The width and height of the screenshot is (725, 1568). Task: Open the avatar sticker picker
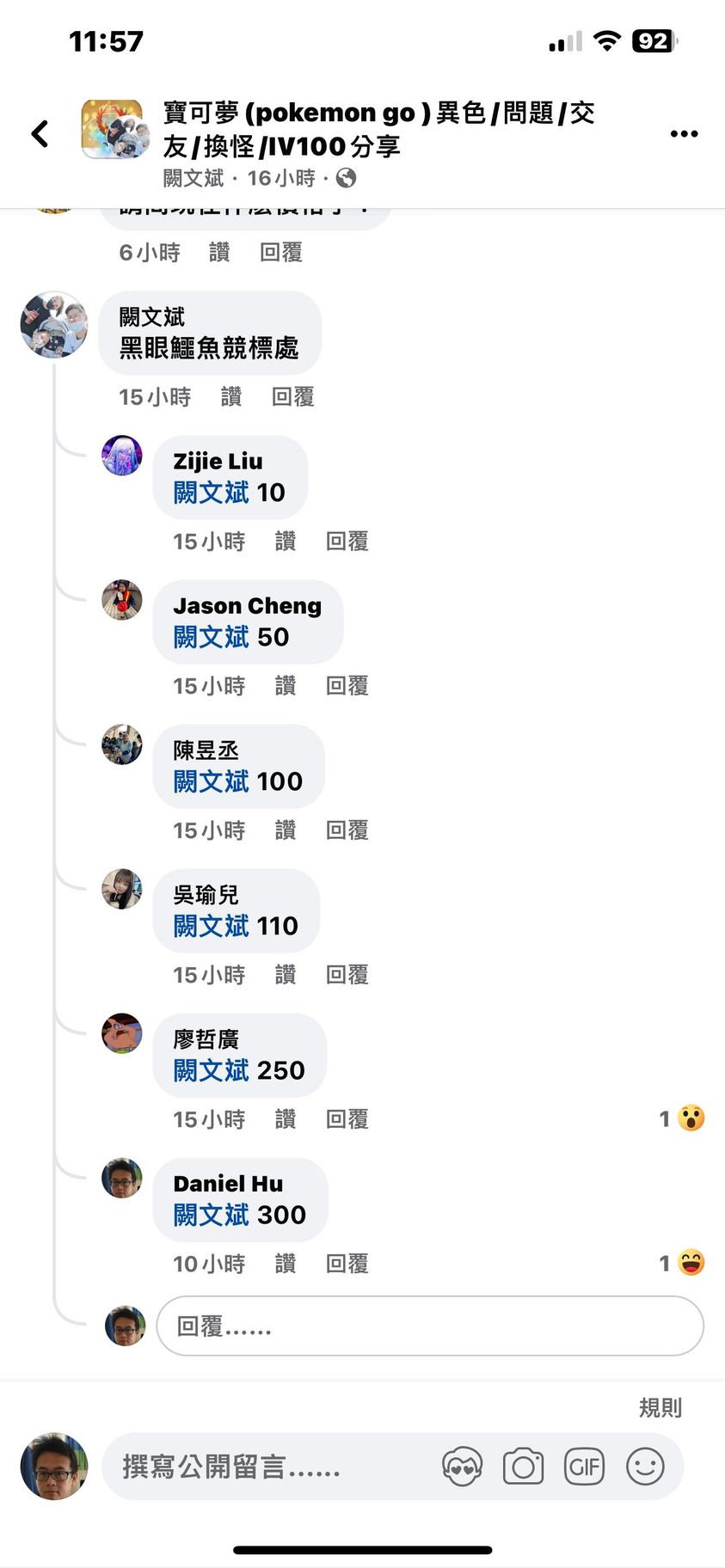[462, 1467]
